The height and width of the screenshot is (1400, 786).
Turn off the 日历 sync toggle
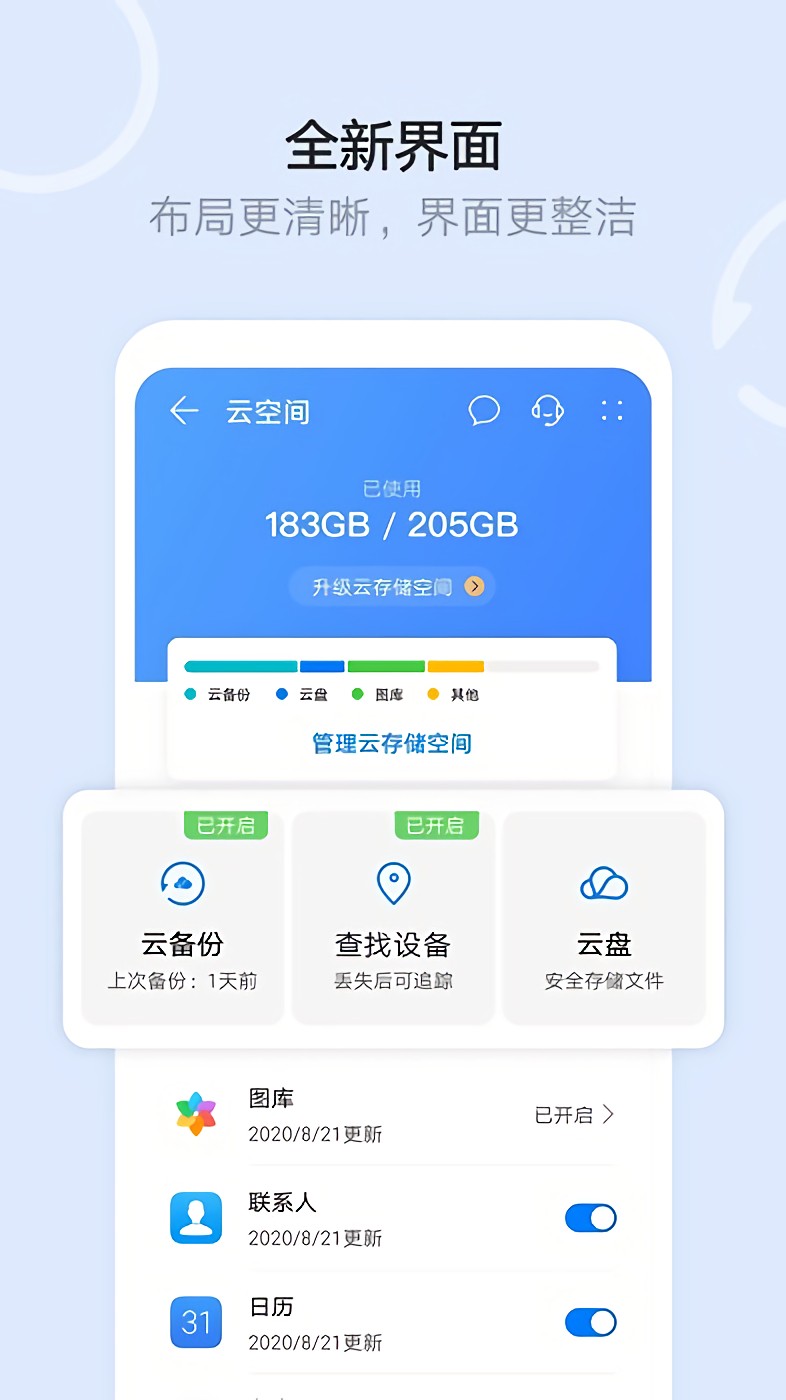click(x=590, y=1322)
